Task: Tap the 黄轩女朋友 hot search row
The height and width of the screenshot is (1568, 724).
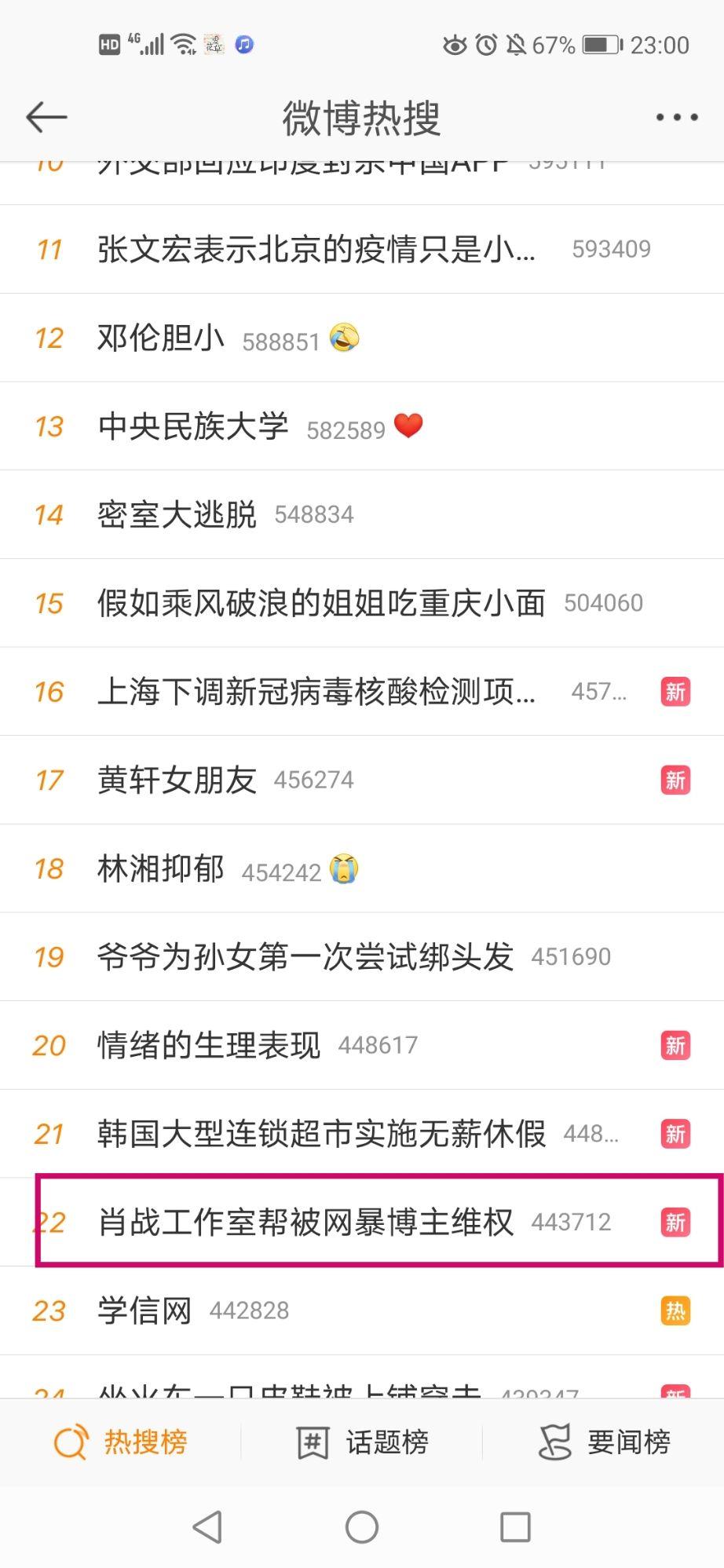Action: pyautogui.click(x=177, y=780)
